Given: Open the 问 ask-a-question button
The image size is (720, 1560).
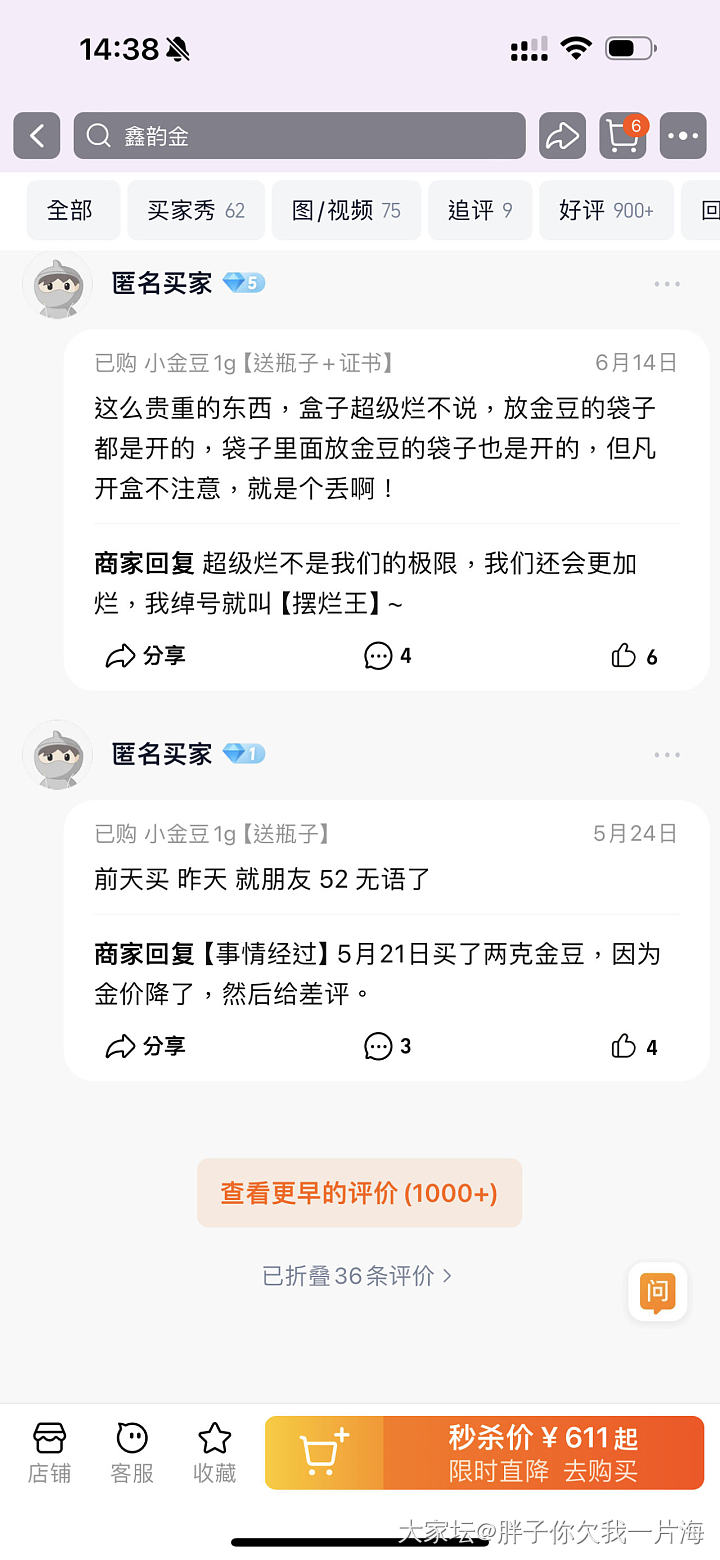Looking at the screenshot, I should tap(657, 1292).
